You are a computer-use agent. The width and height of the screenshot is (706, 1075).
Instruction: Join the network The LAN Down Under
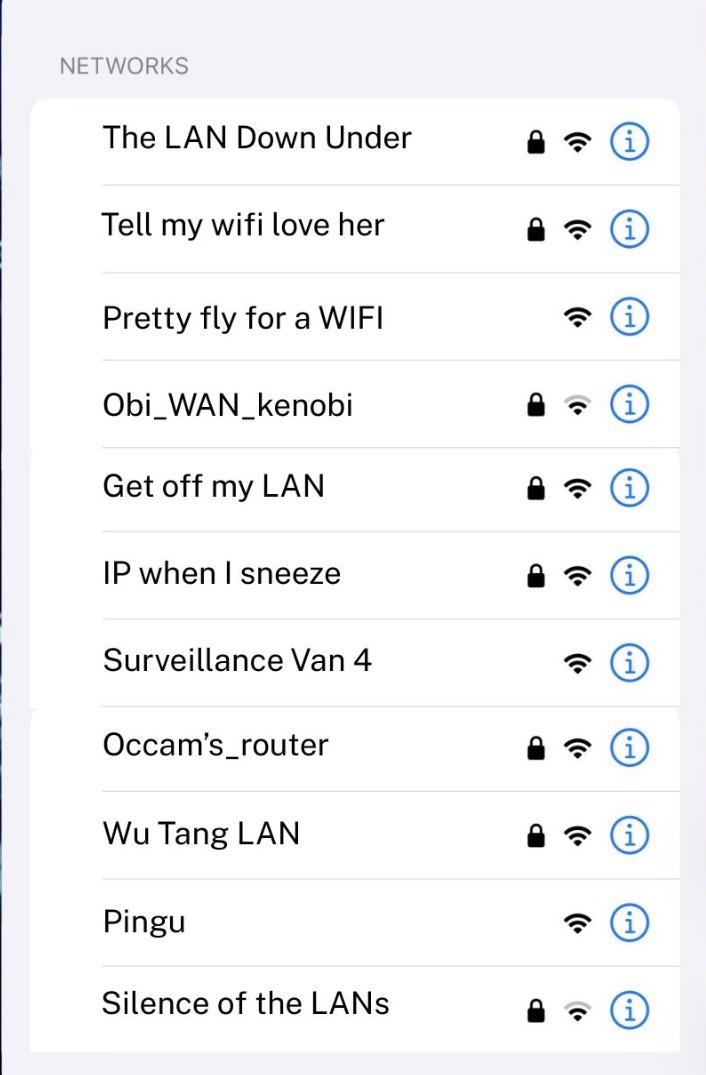(257, 138)
